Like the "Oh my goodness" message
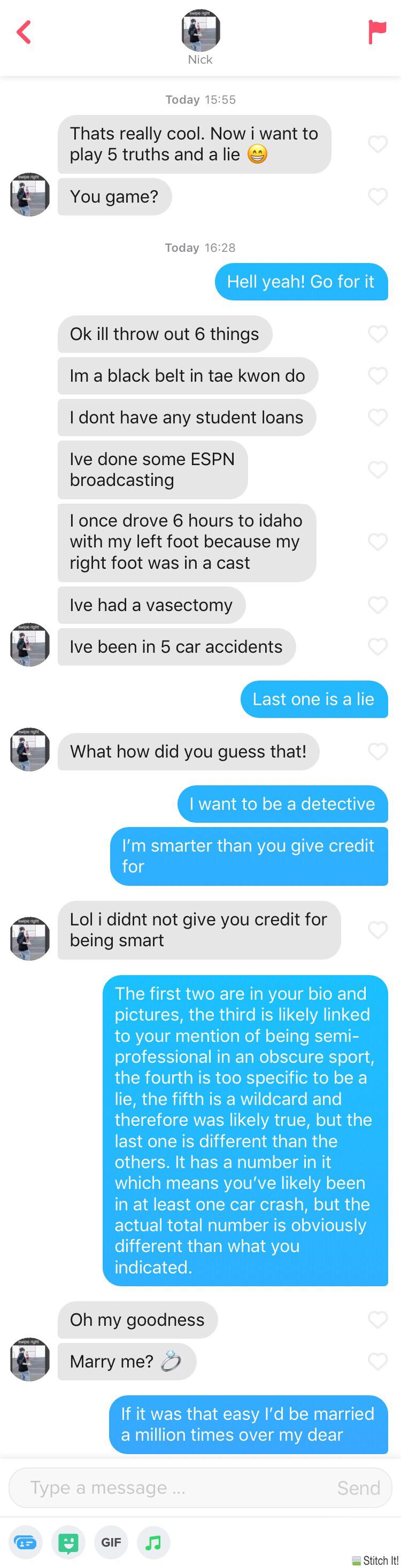 click(377, 1319)
